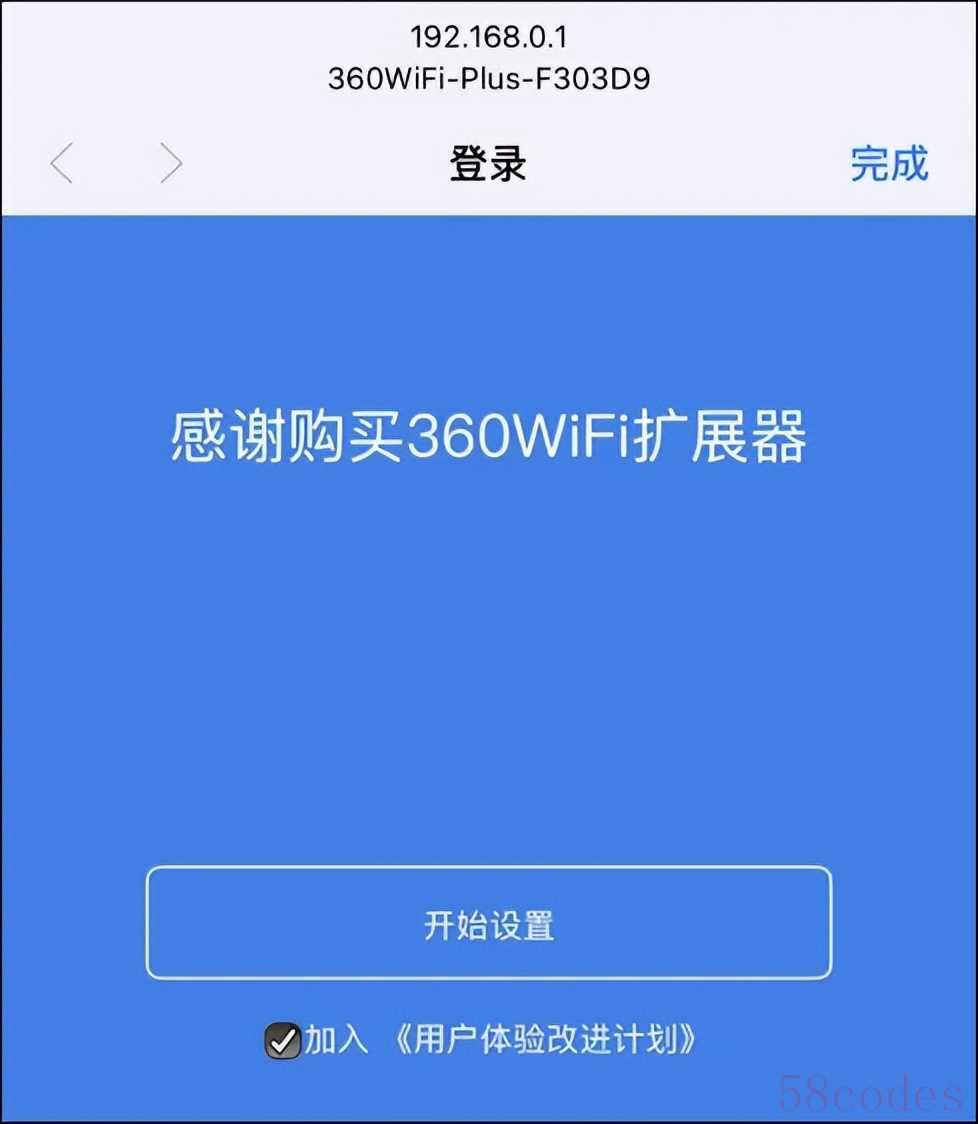Viewport: 978px width, 1124px height.
Task: Go forward with the right arrow
Action: [171, 163]
